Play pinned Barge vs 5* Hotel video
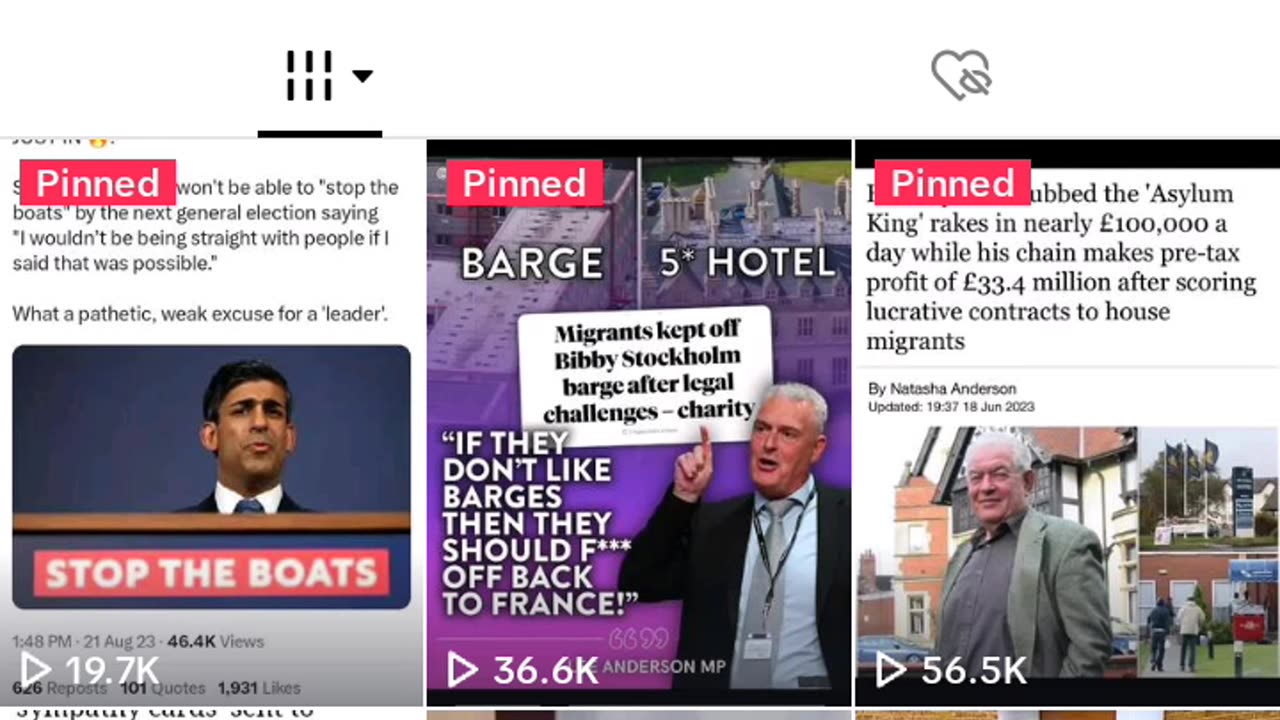 coord(638,420)
